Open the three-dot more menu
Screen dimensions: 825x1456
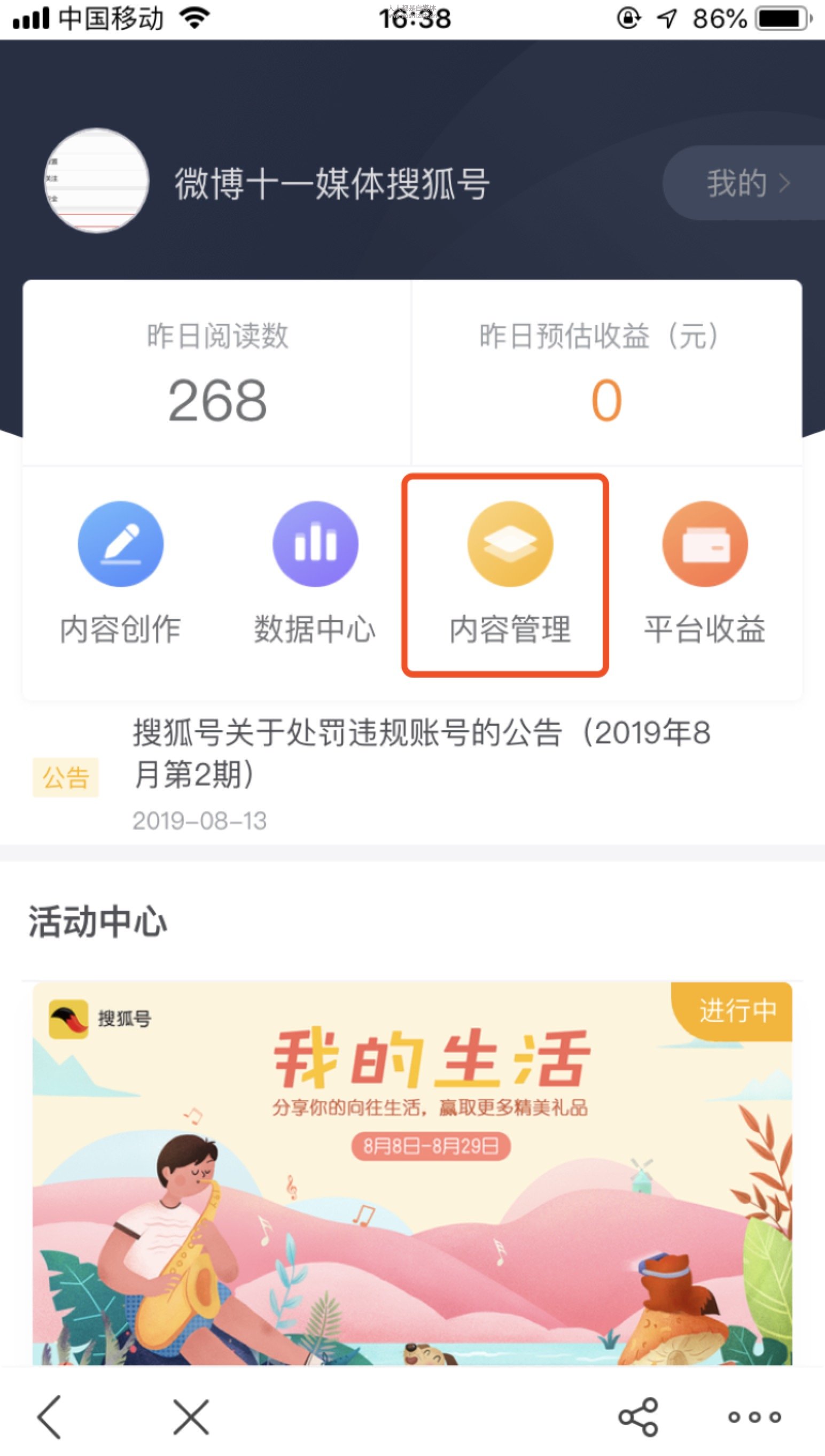point(754,1416)
